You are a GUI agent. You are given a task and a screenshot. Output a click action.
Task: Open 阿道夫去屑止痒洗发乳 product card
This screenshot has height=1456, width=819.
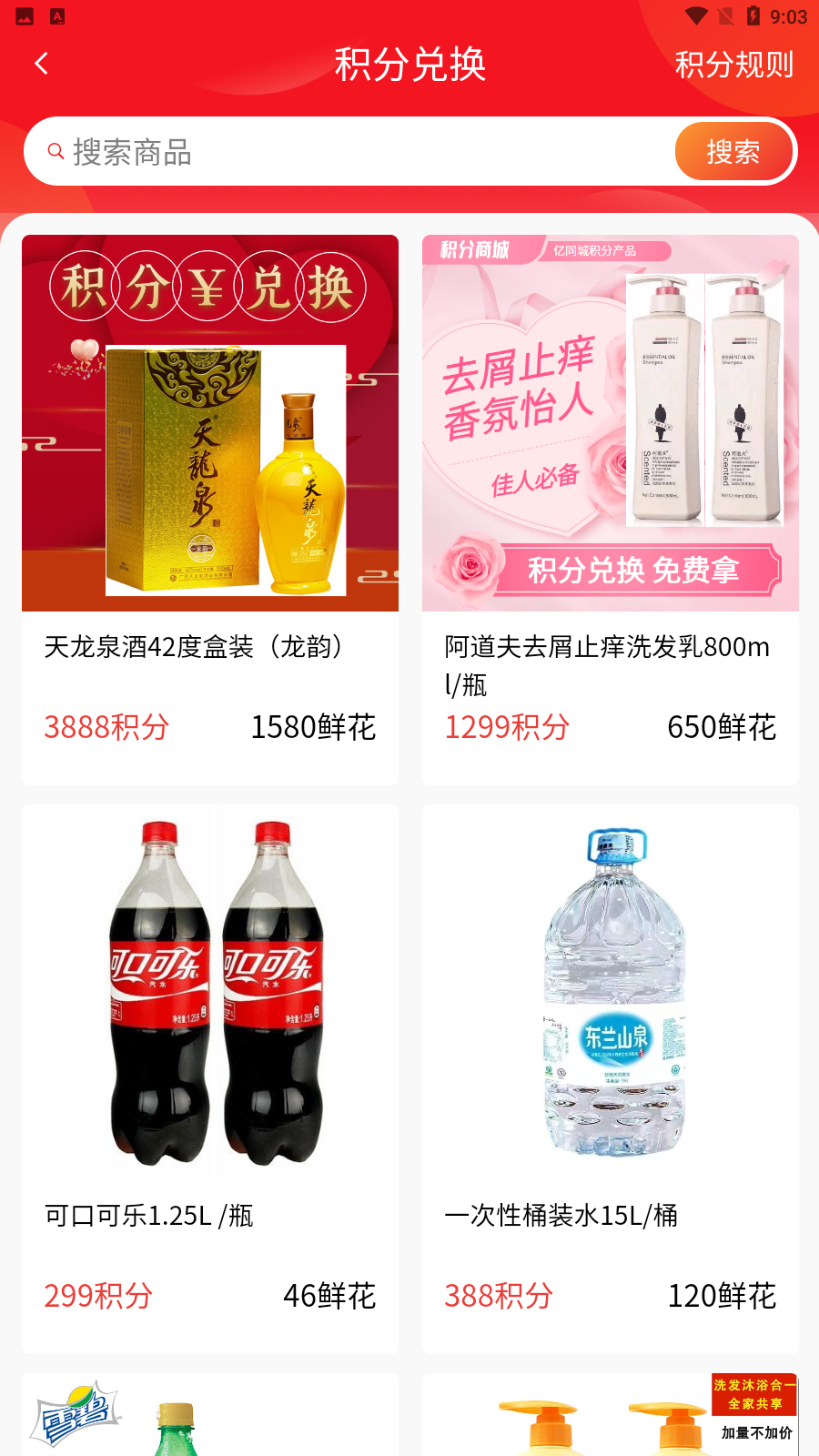610,510
